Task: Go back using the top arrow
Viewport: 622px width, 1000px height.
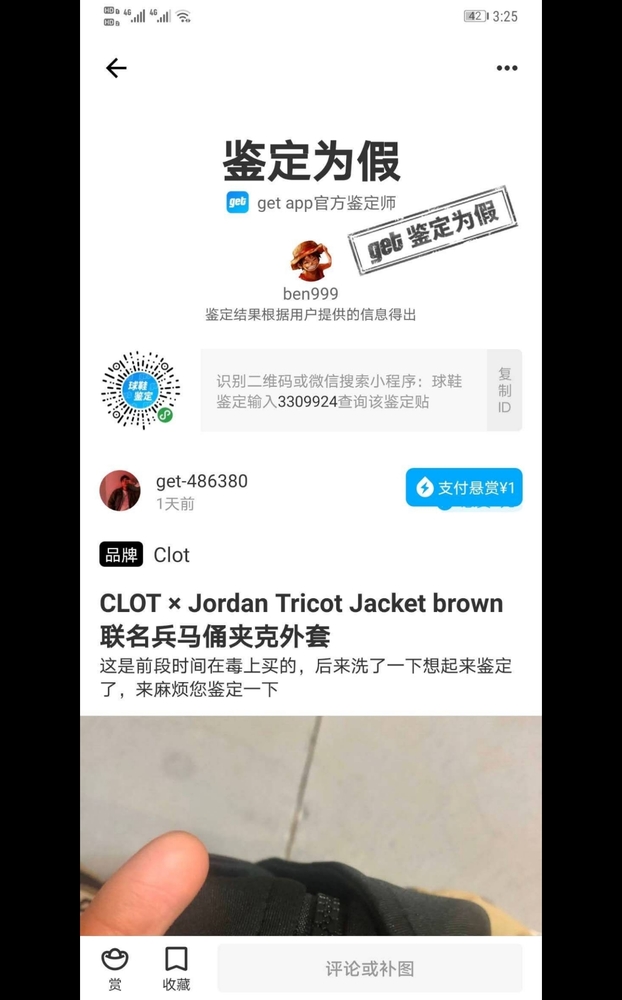Action: (x=116, y=68)
